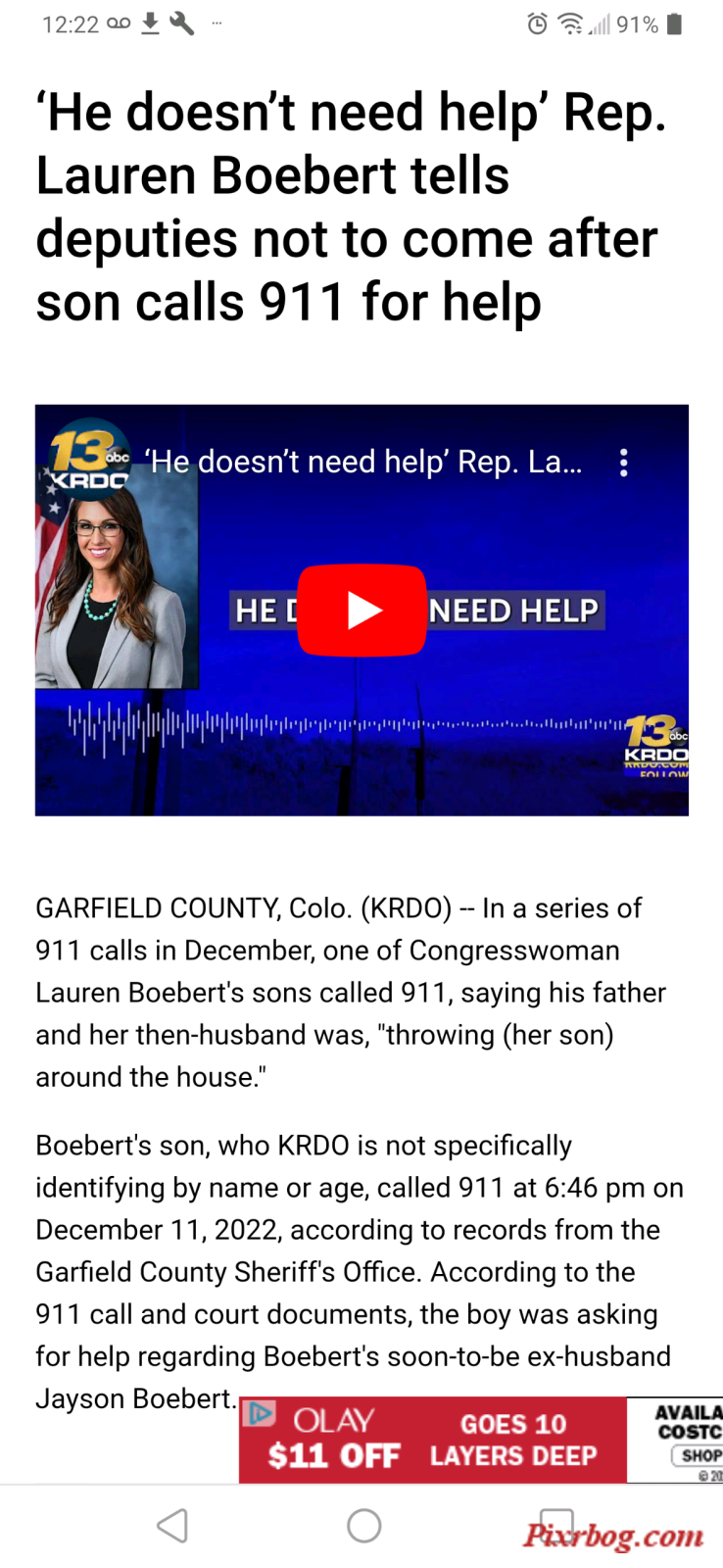Open the video's three-dot options menu

coord(623,463)
